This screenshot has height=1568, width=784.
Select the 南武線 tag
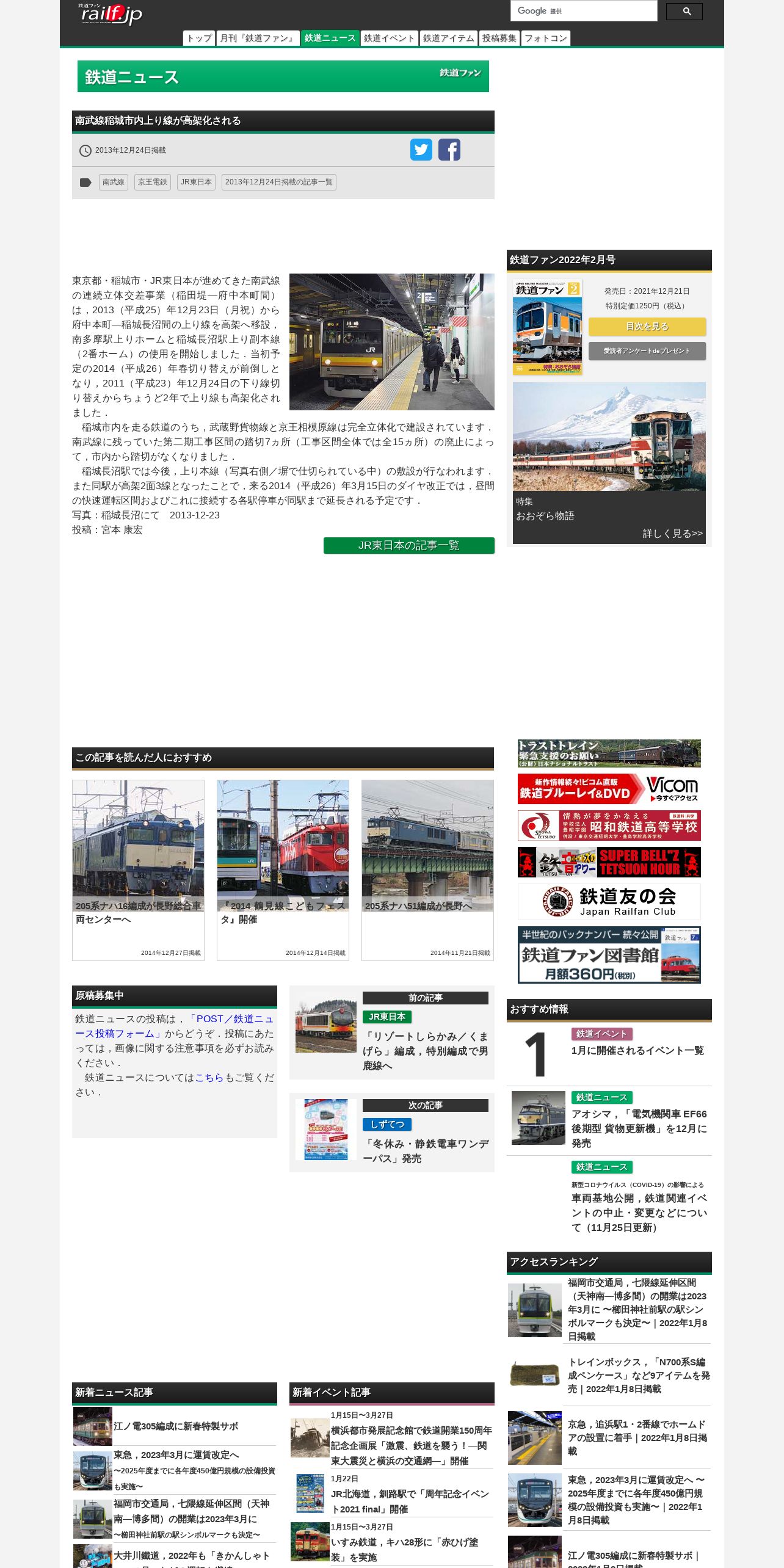point(114,182)
